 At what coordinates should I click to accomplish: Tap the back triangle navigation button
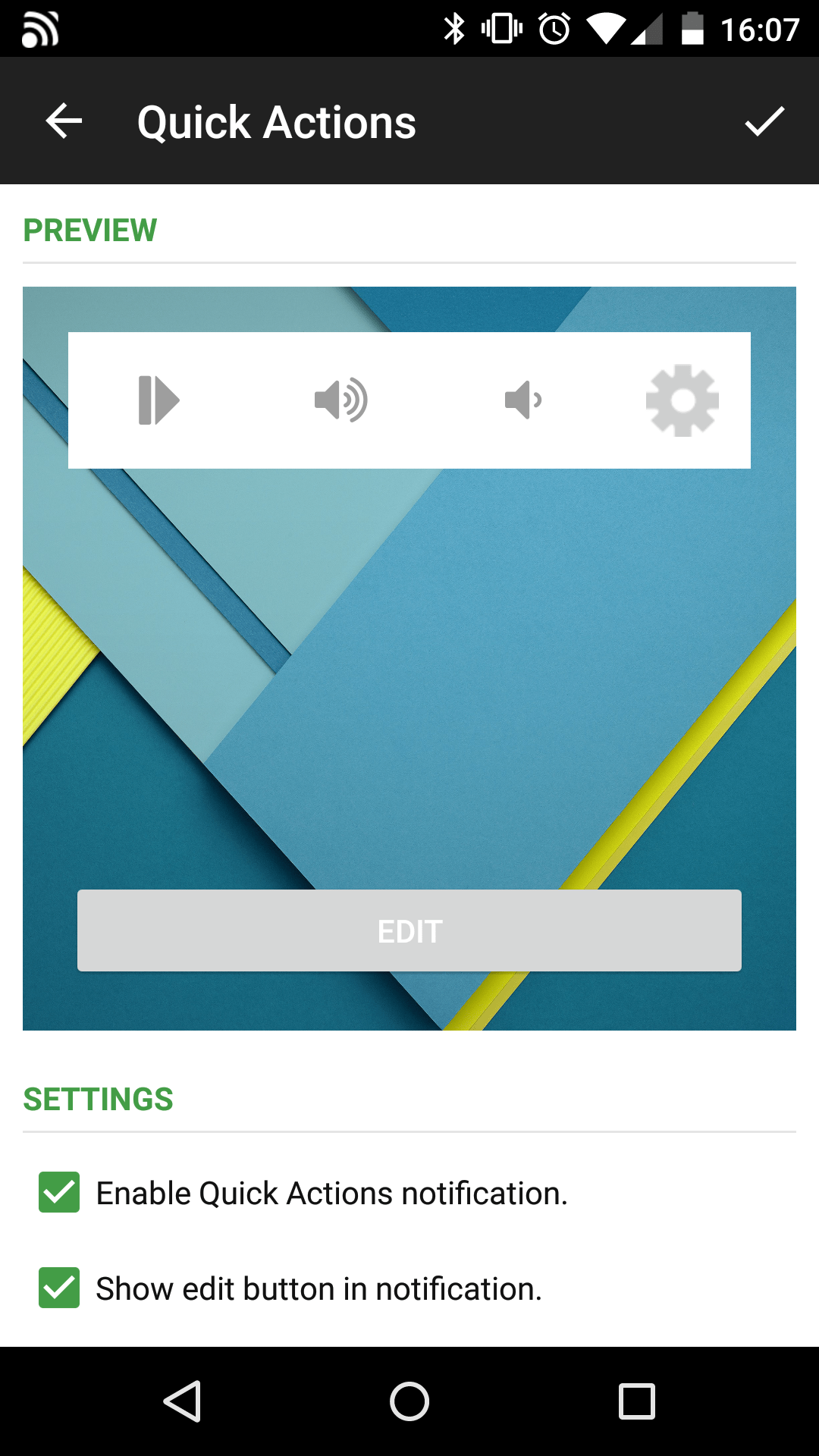click(180, 1401)
